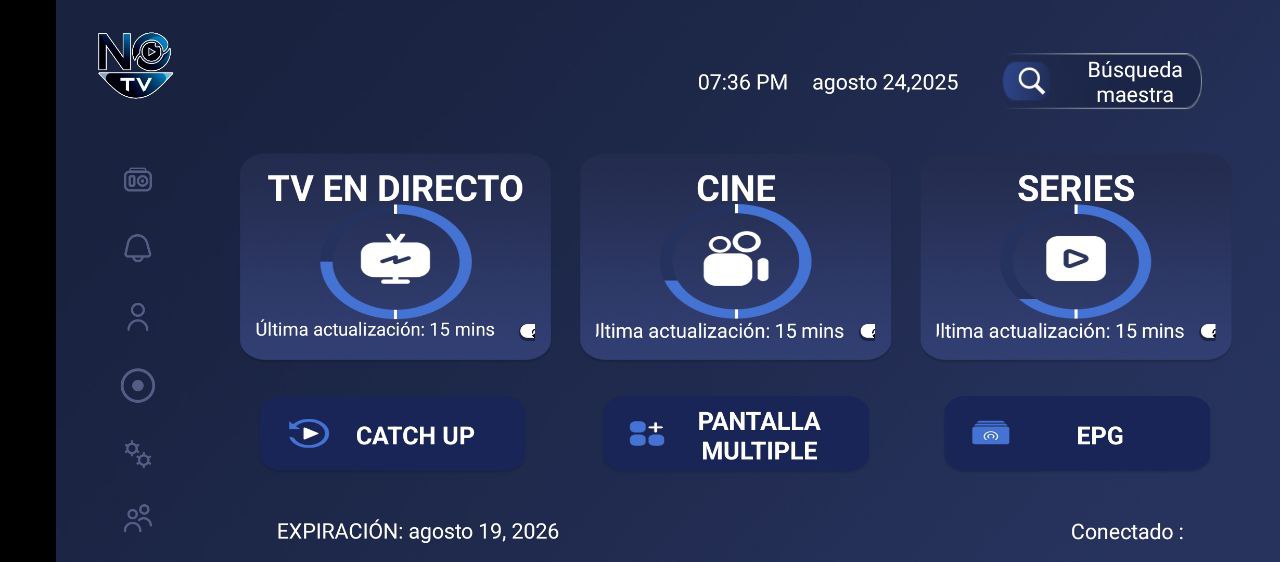Open the notifications bell

138,248
